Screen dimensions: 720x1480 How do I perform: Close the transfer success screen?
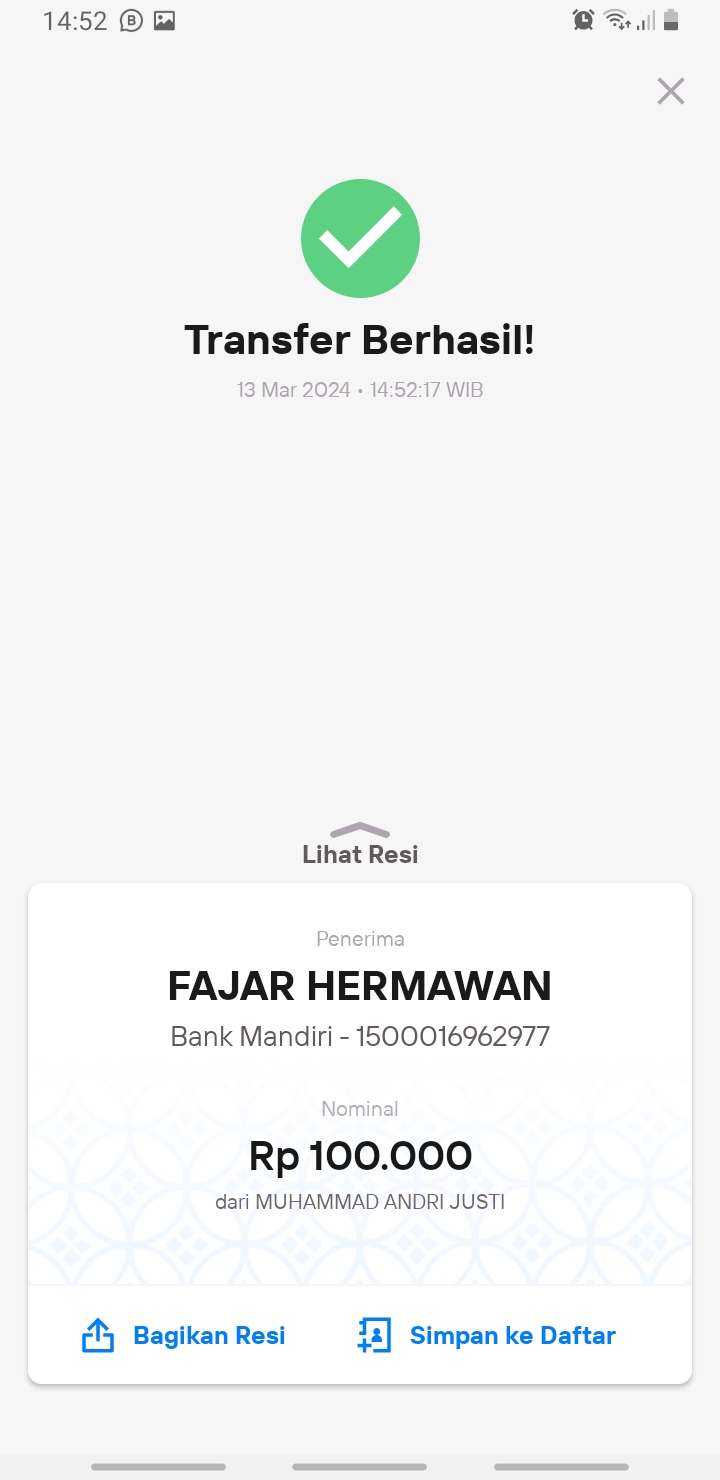tap(670, 91)
